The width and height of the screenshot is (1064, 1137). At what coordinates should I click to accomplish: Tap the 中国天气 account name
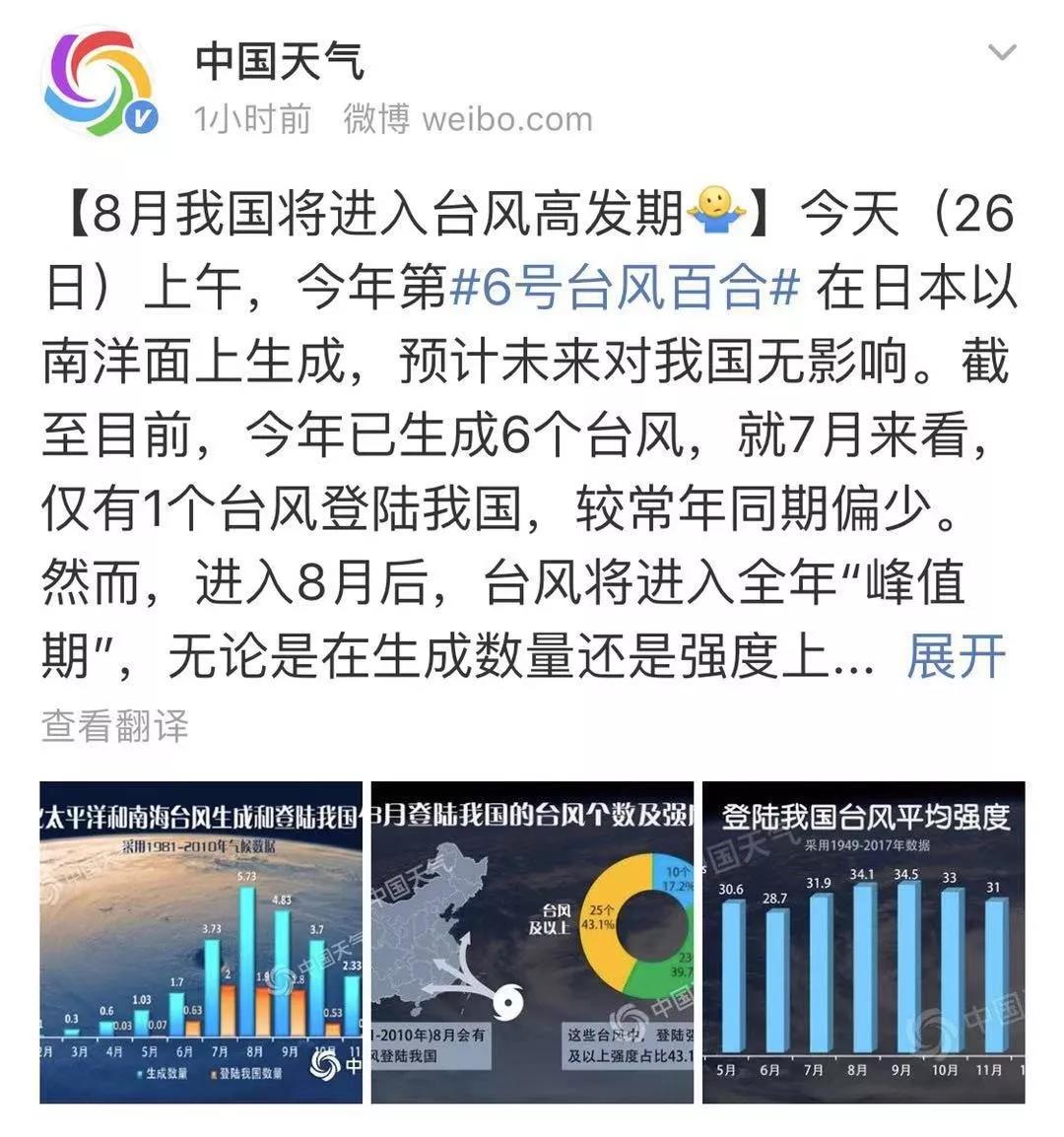coord(279,60)
